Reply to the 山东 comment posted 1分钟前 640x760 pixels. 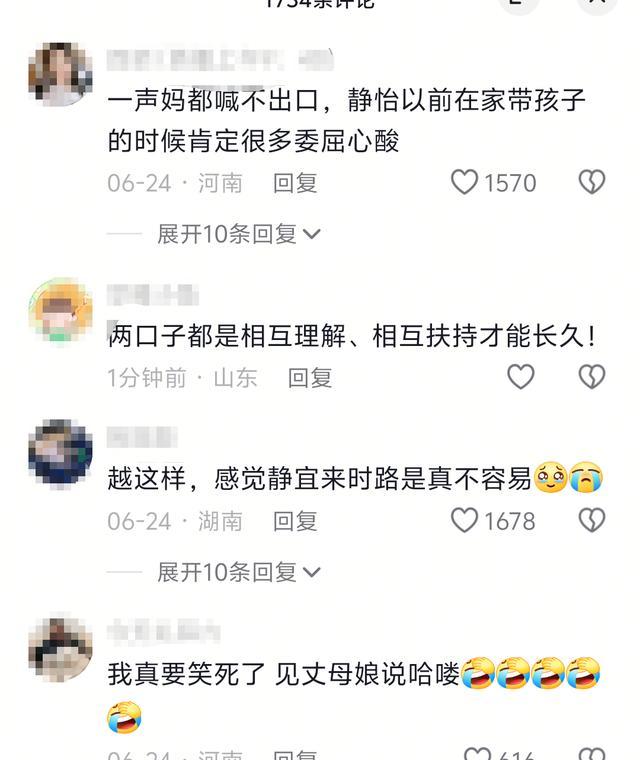click(310, 378)
